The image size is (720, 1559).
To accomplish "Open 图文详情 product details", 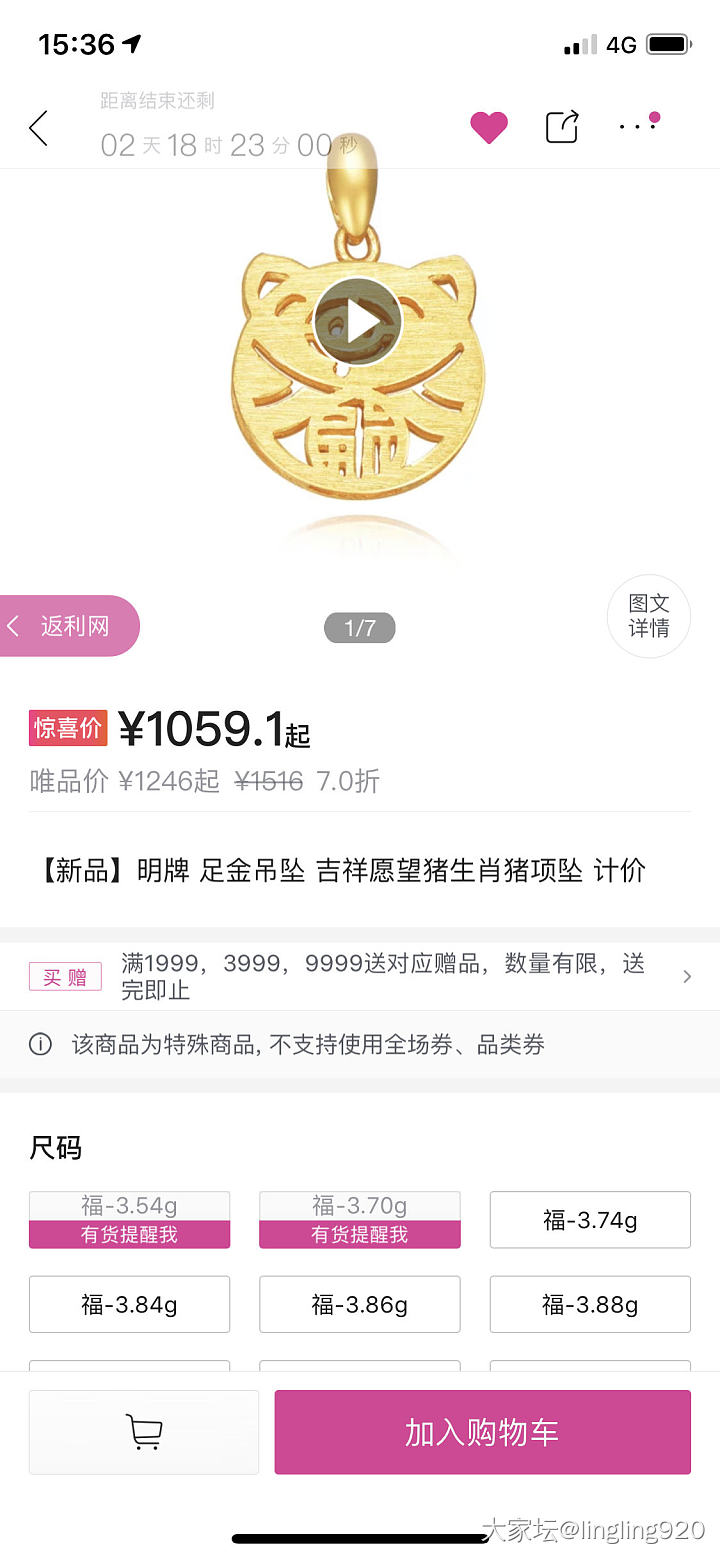I will pyautogui.click(x=649, y=616).
